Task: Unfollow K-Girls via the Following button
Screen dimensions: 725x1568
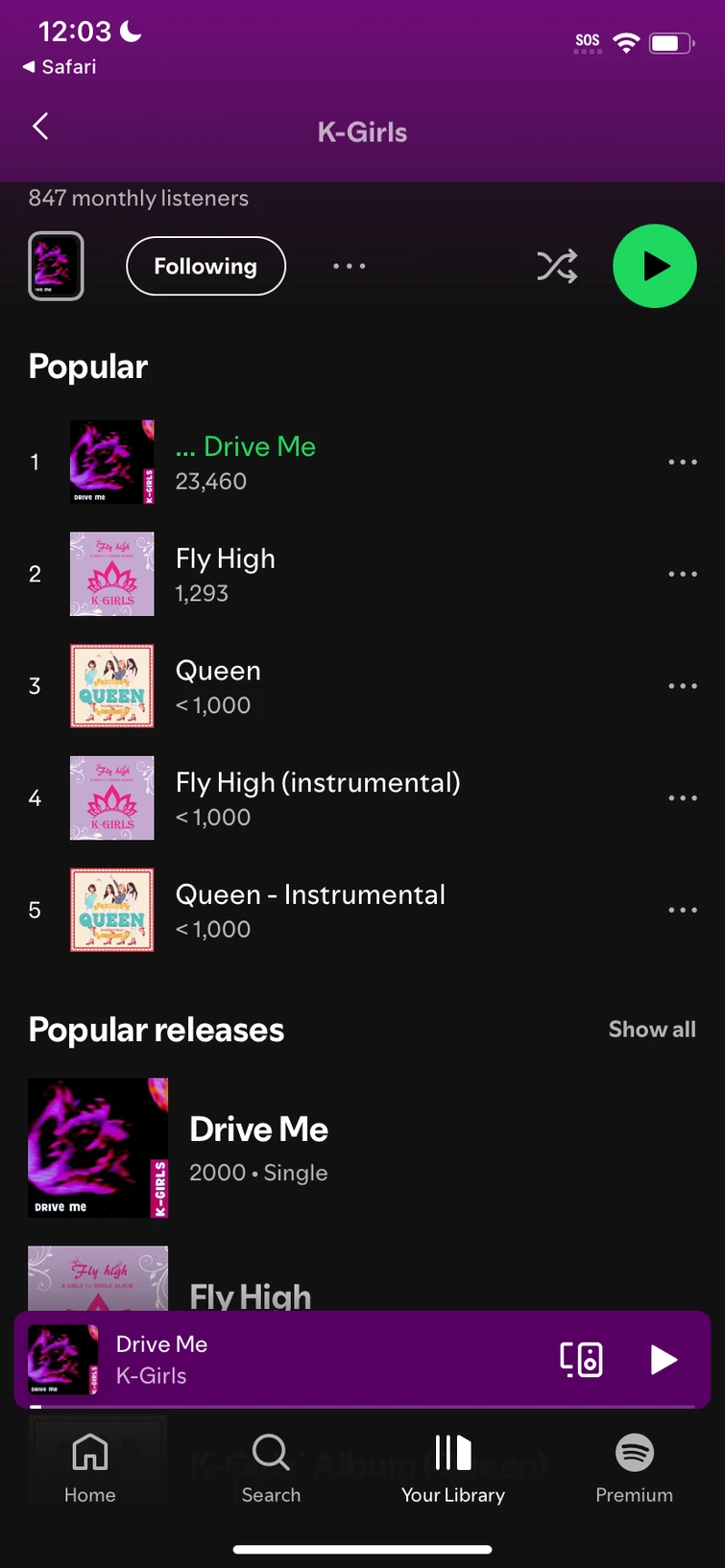Action: click(x=205, y=266)
